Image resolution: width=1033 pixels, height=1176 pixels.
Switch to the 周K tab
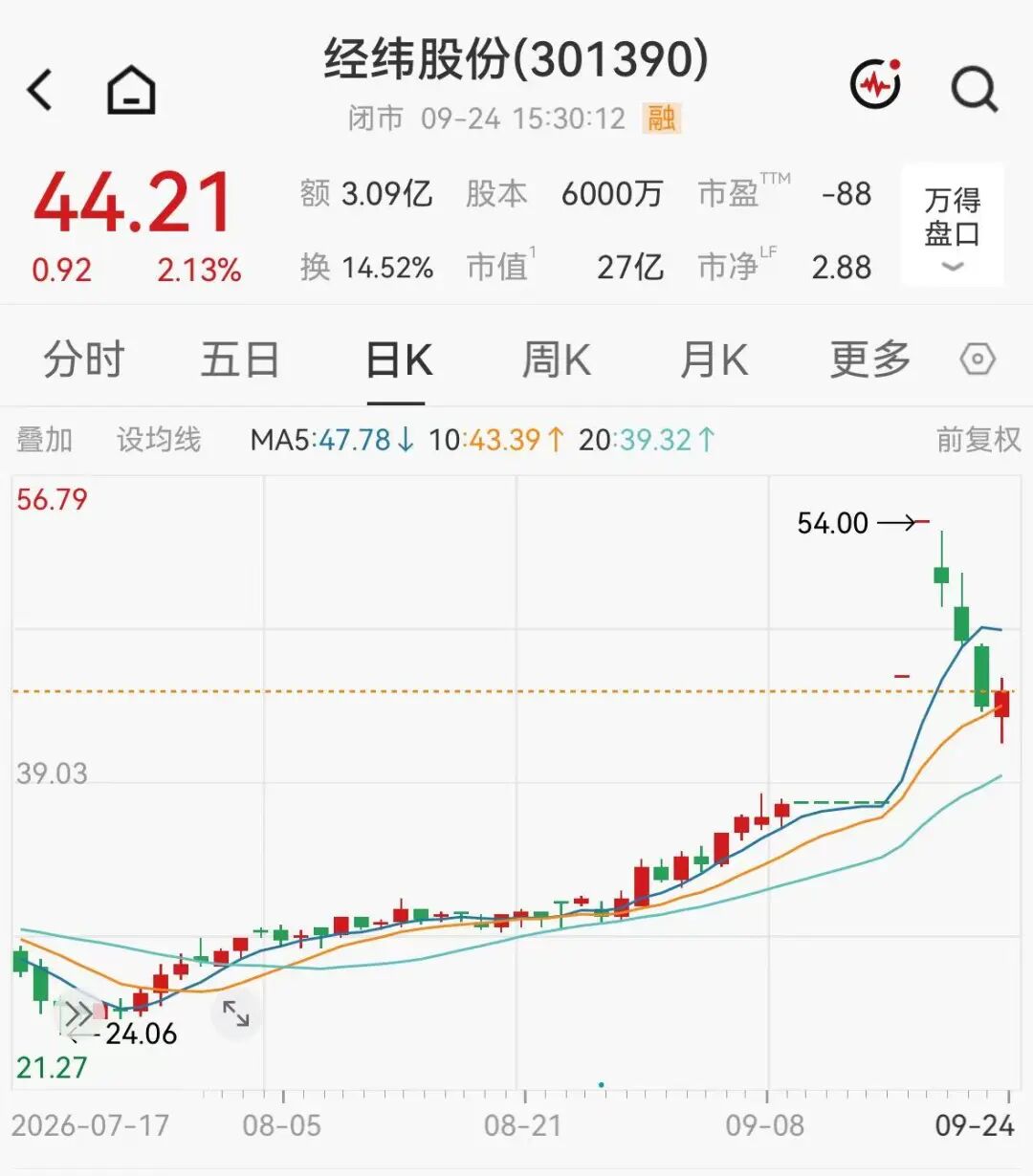[x=556, y=360]
